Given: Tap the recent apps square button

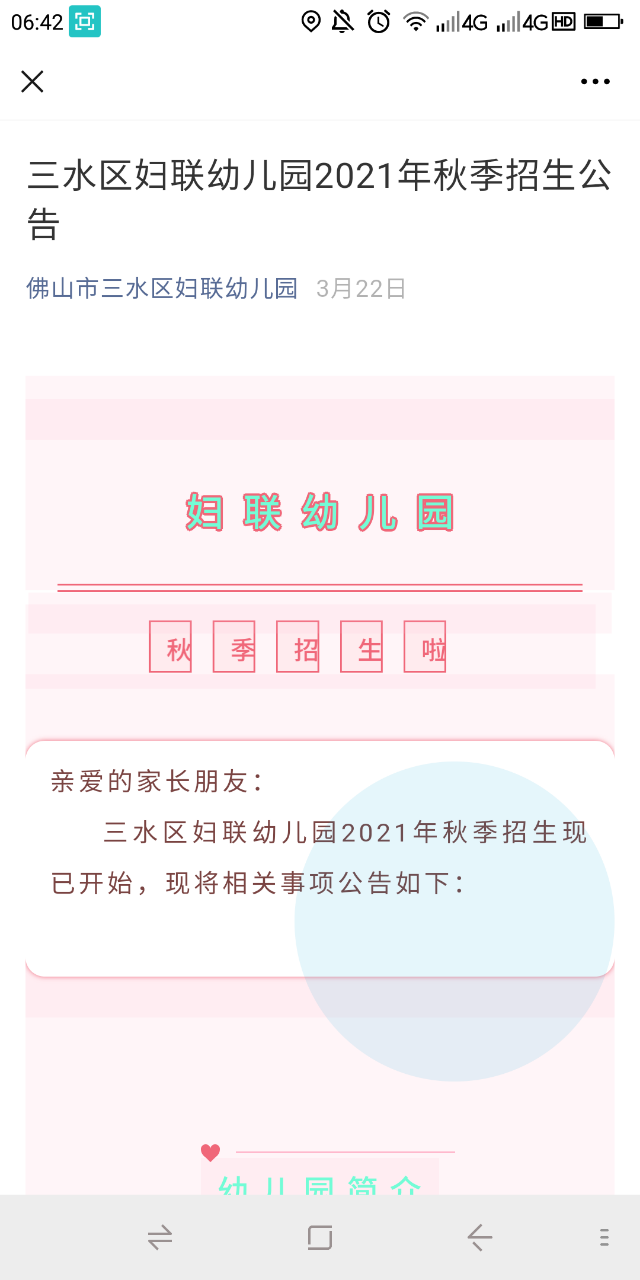Looking at the screenshot, I should pos(320,1238).
